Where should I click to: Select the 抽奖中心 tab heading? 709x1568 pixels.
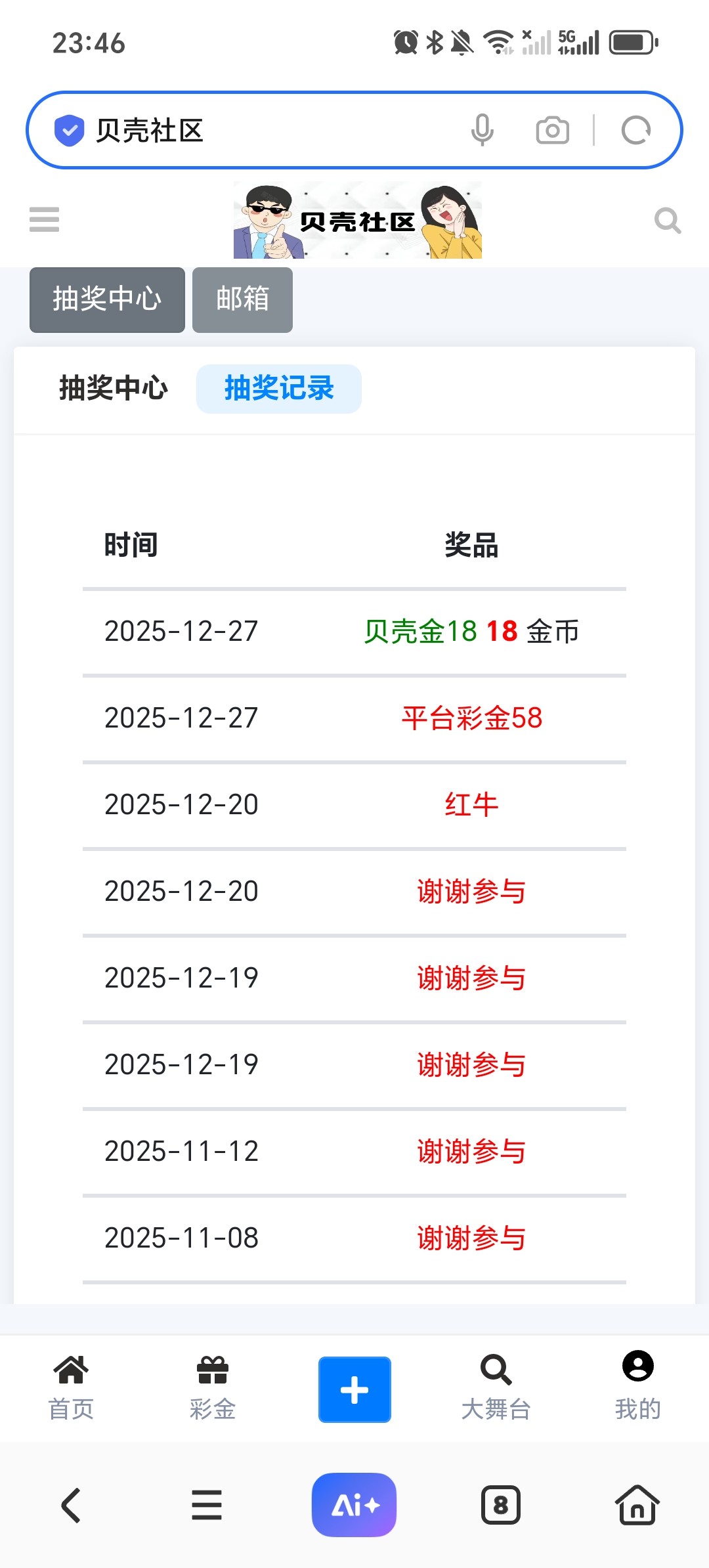[113, 388]
